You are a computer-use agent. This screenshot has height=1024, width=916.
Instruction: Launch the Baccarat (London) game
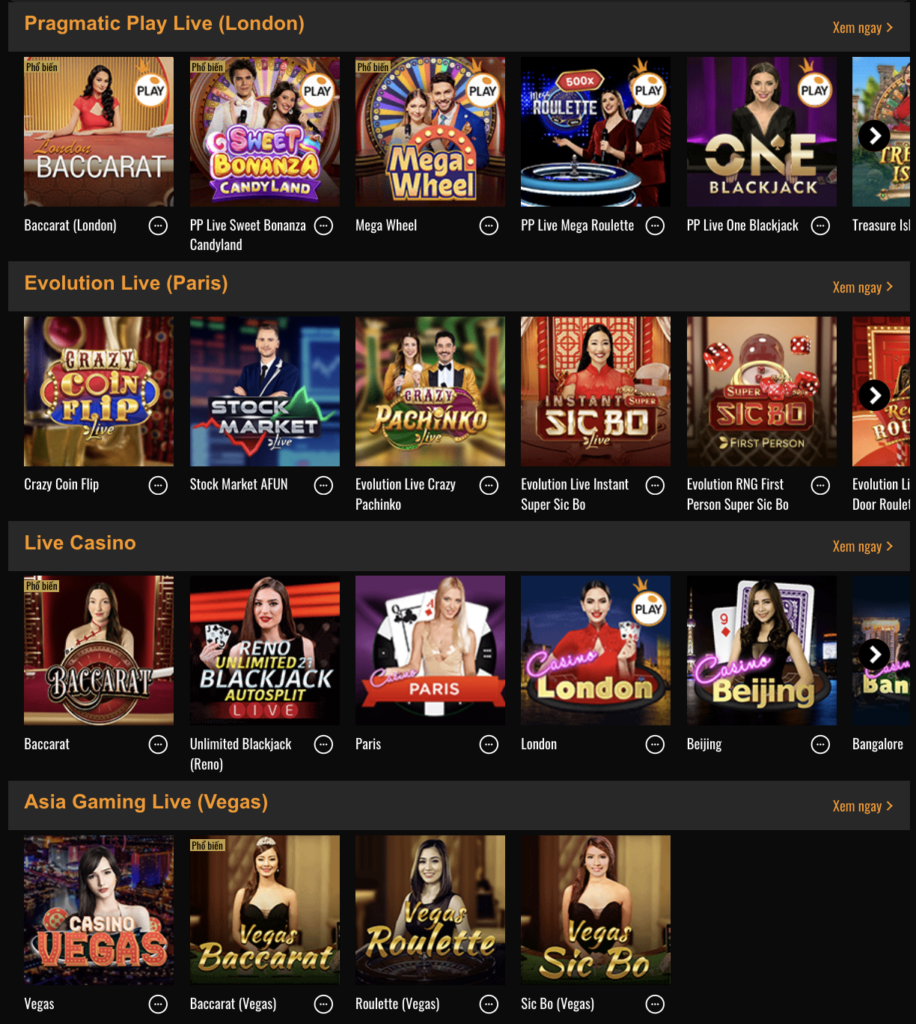pyautogui.click(x=99, y=132)
